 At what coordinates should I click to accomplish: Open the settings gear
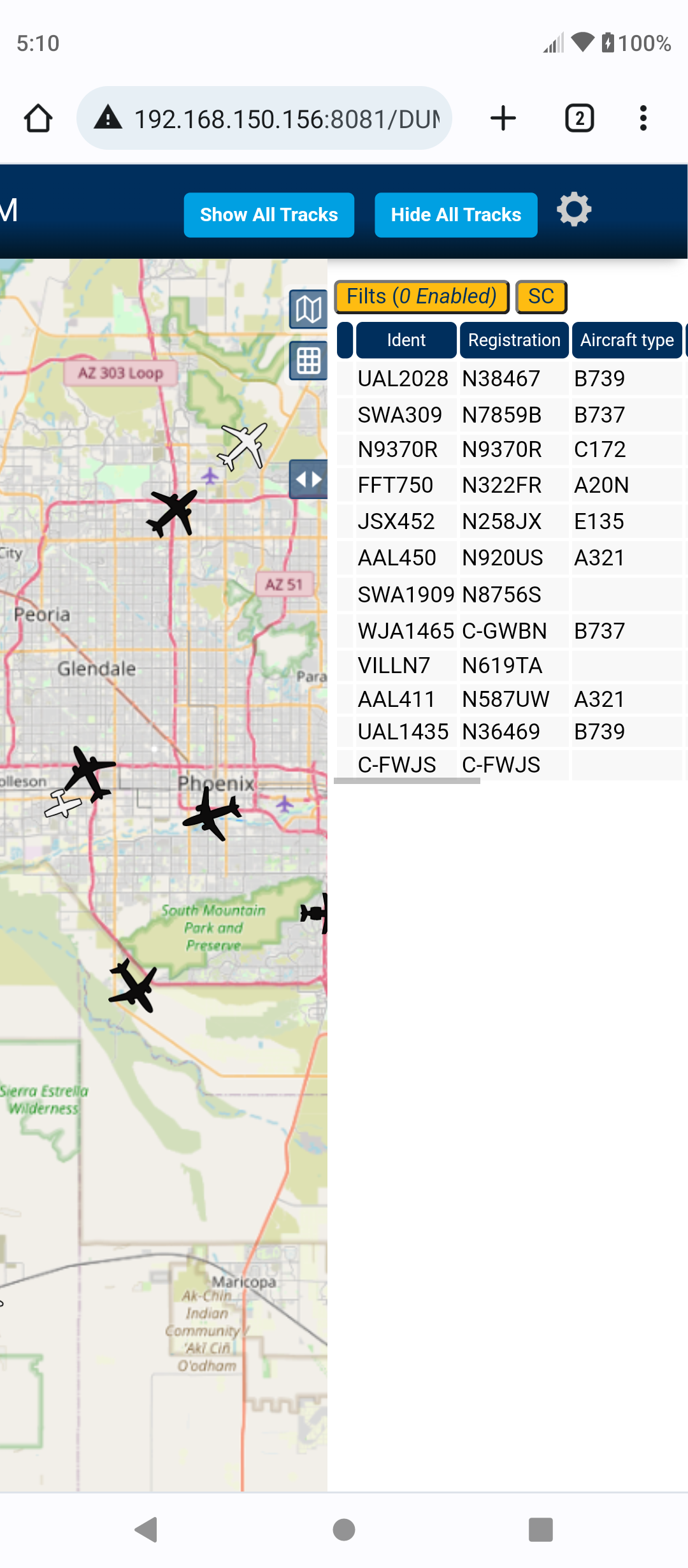[574, 209]
